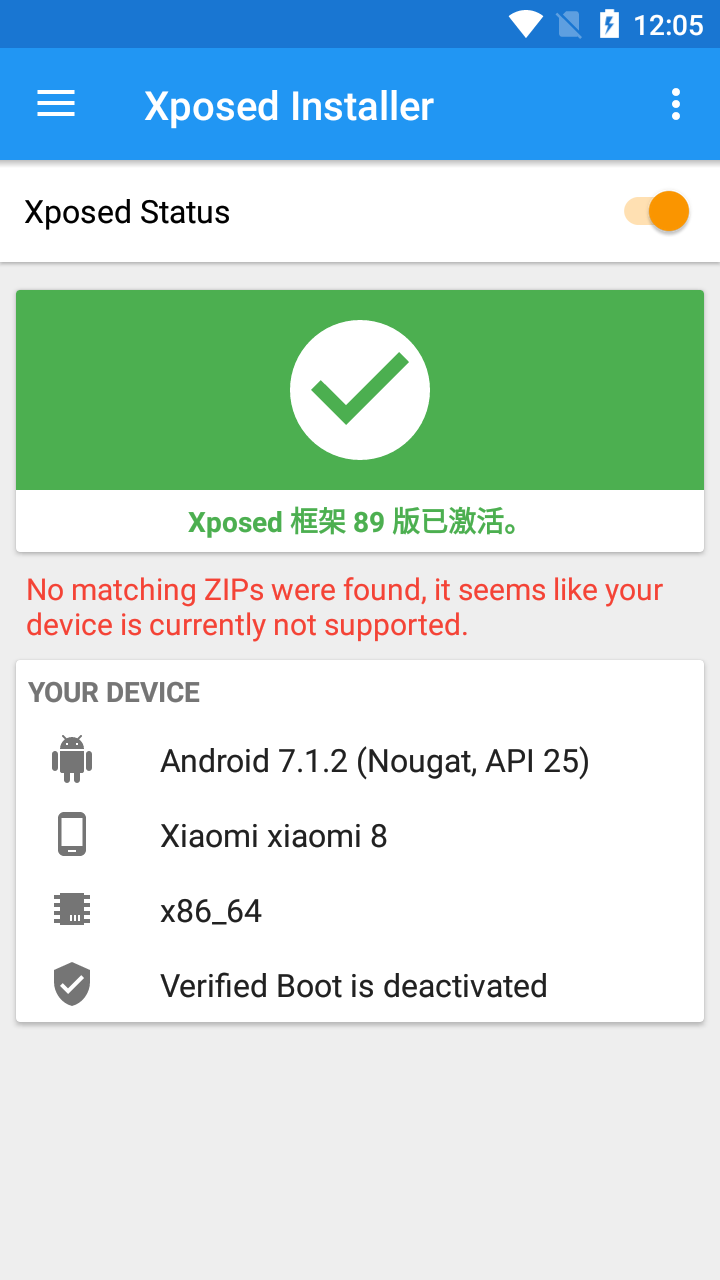720x1280 pixels.
Task: Click the Xposed Installer title
Action: click(x=288, y=104)
